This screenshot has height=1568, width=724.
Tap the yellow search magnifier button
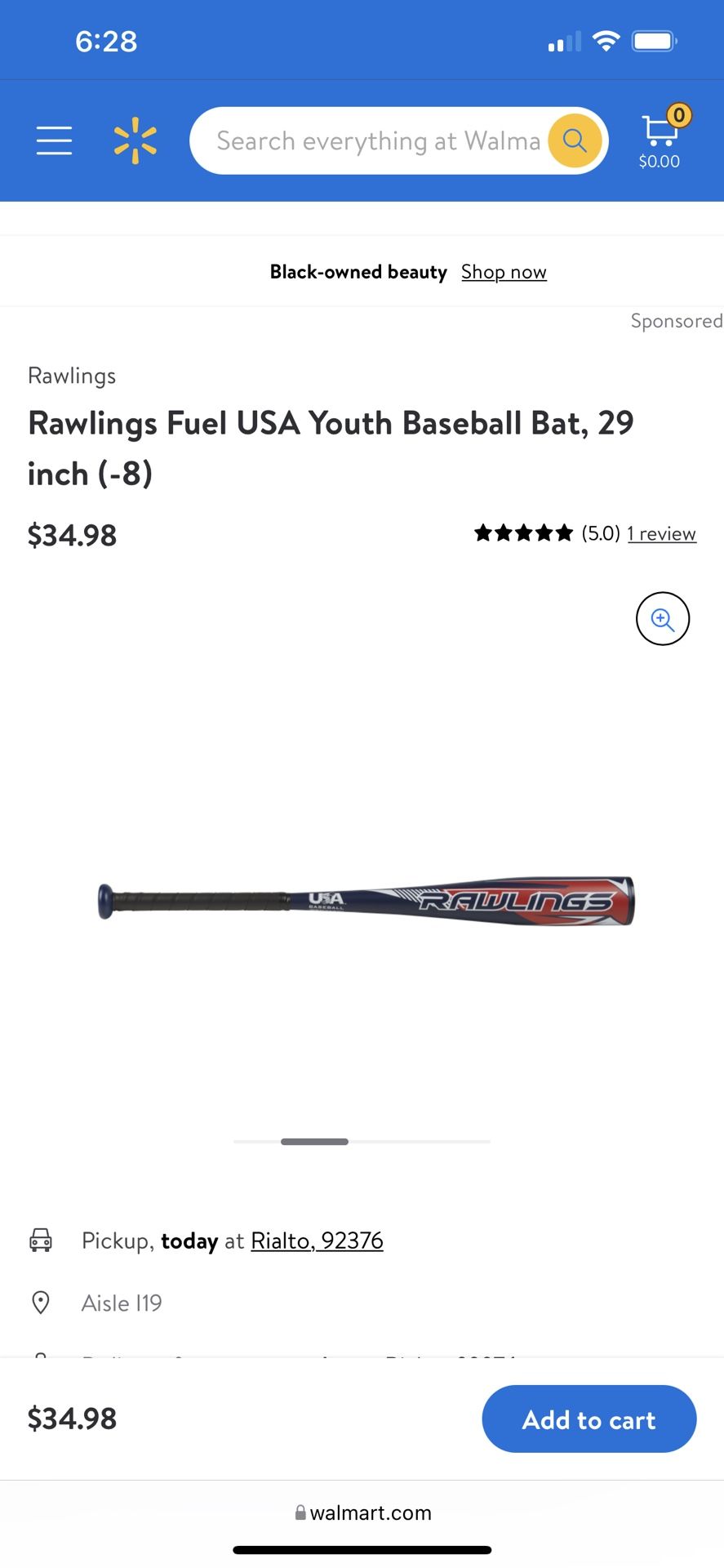(x=575, y=140)
